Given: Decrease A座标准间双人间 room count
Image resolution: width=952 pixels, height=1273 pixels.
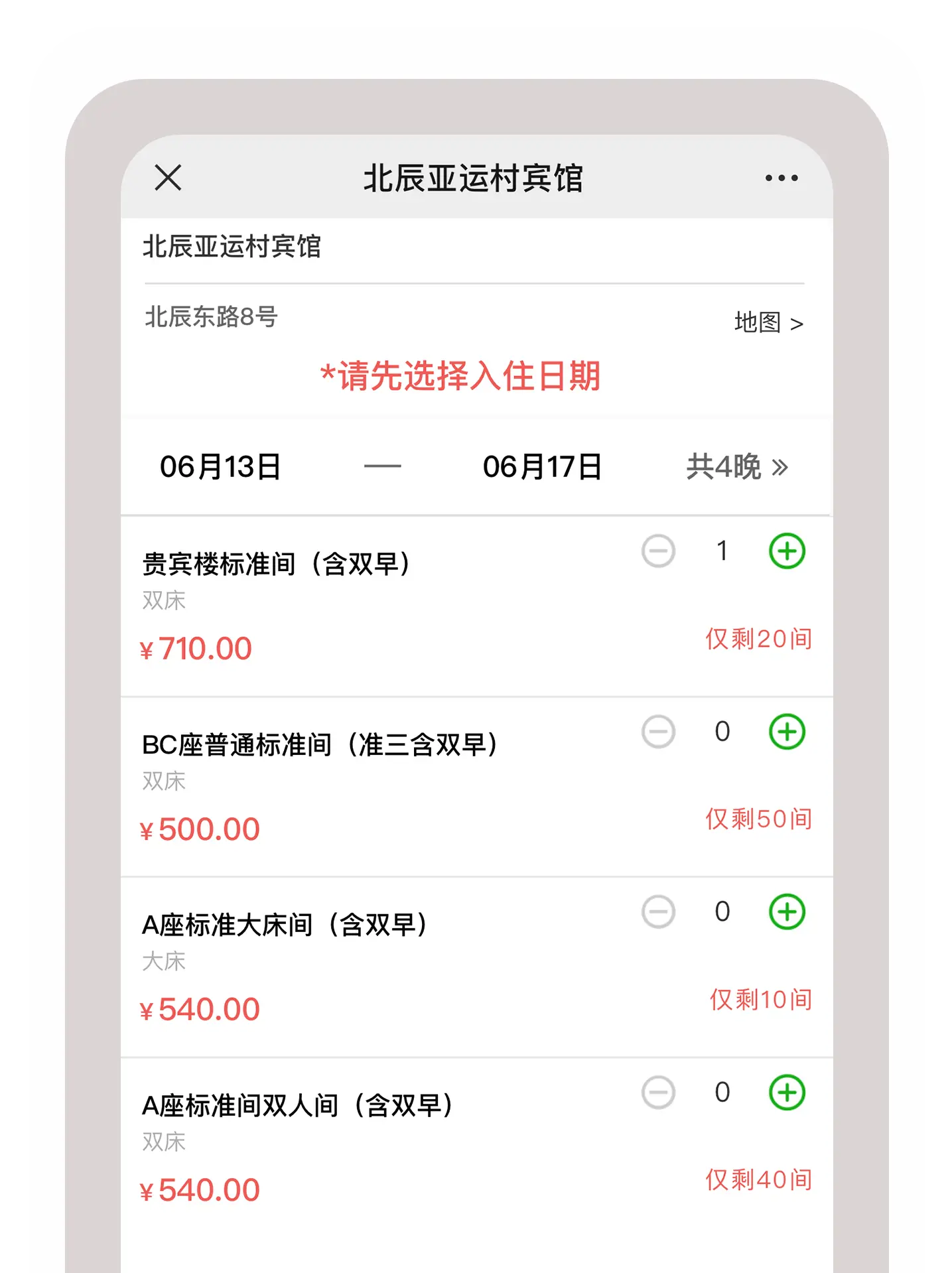Looking at the screenshot, I should [x=658, y=1093].
